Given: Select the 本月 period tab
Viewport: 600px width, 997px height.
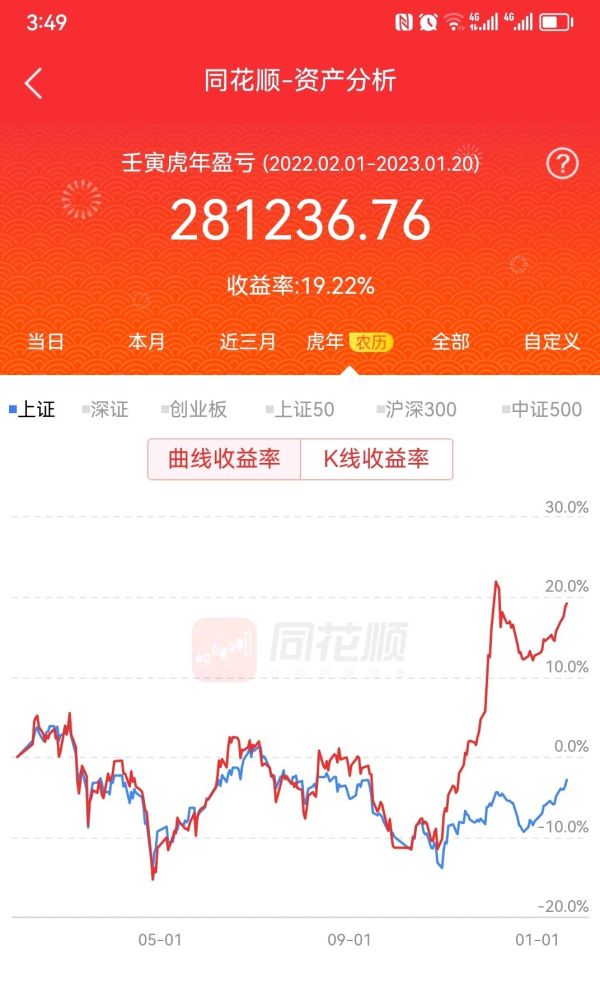Looking at the screenshot, I should [x=146, y=342].
